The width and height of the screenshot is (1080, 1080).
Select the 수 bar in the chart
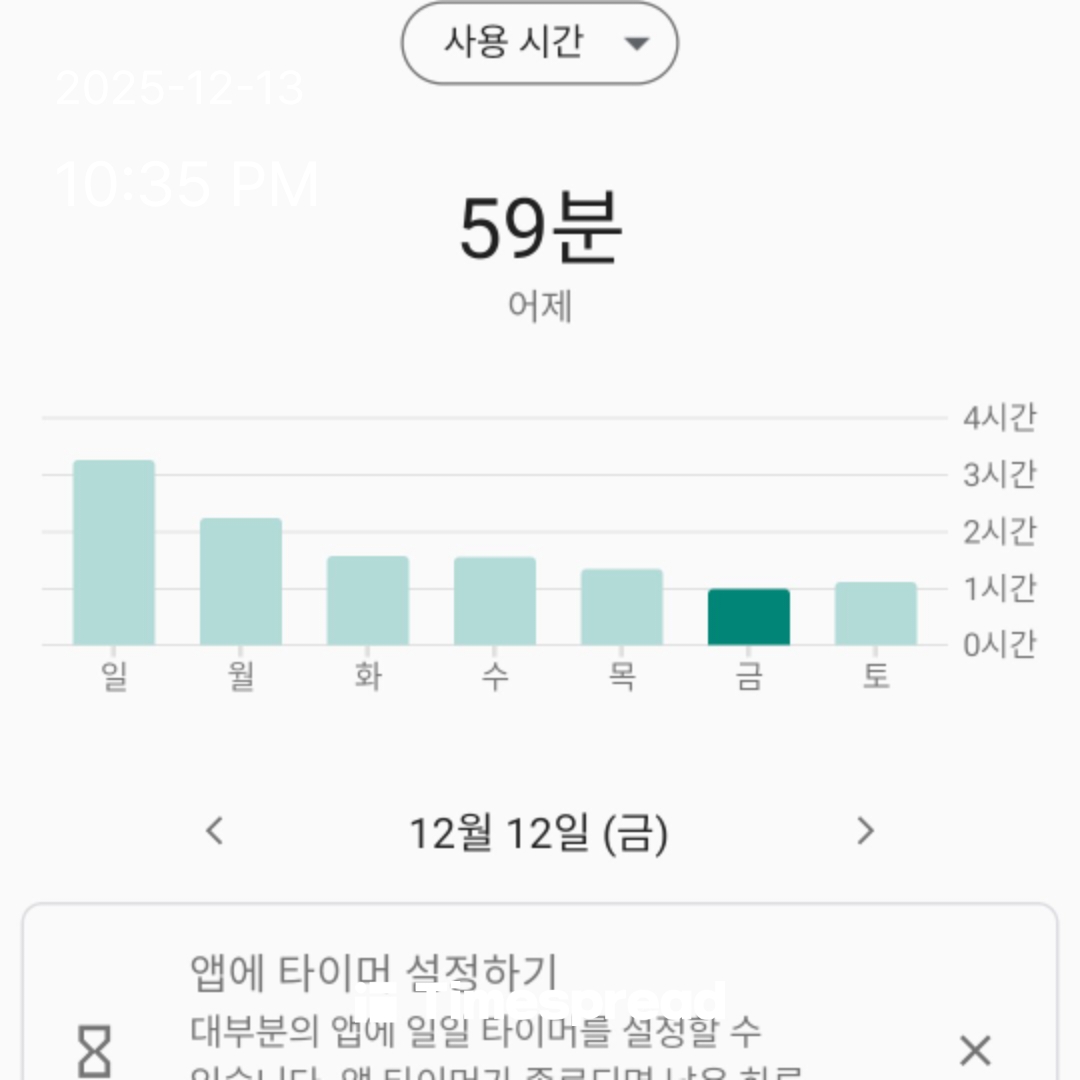(x=495, y=601)
